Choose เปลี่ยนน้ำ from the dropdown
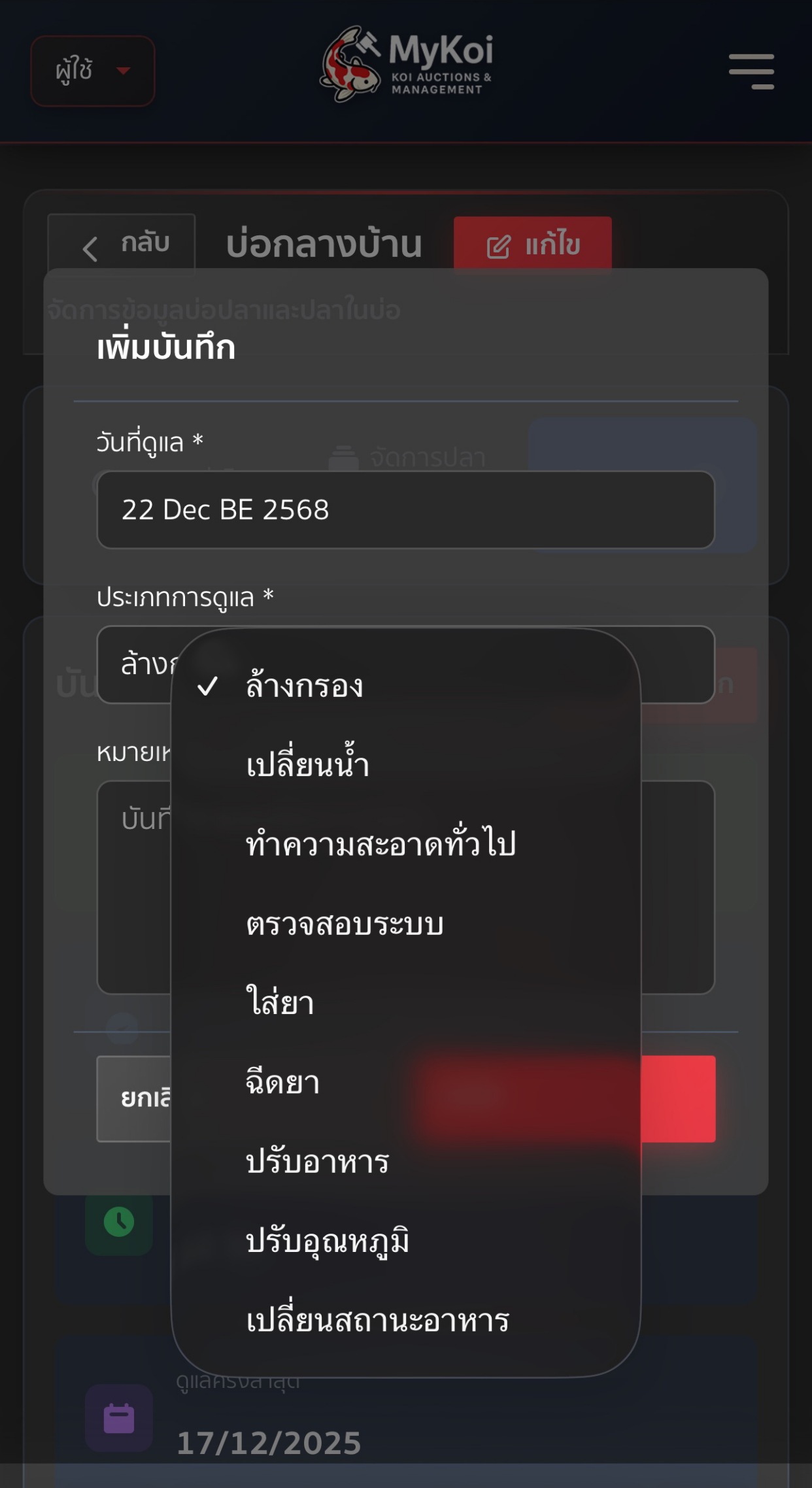812x1488 pixels. (307, 765)
